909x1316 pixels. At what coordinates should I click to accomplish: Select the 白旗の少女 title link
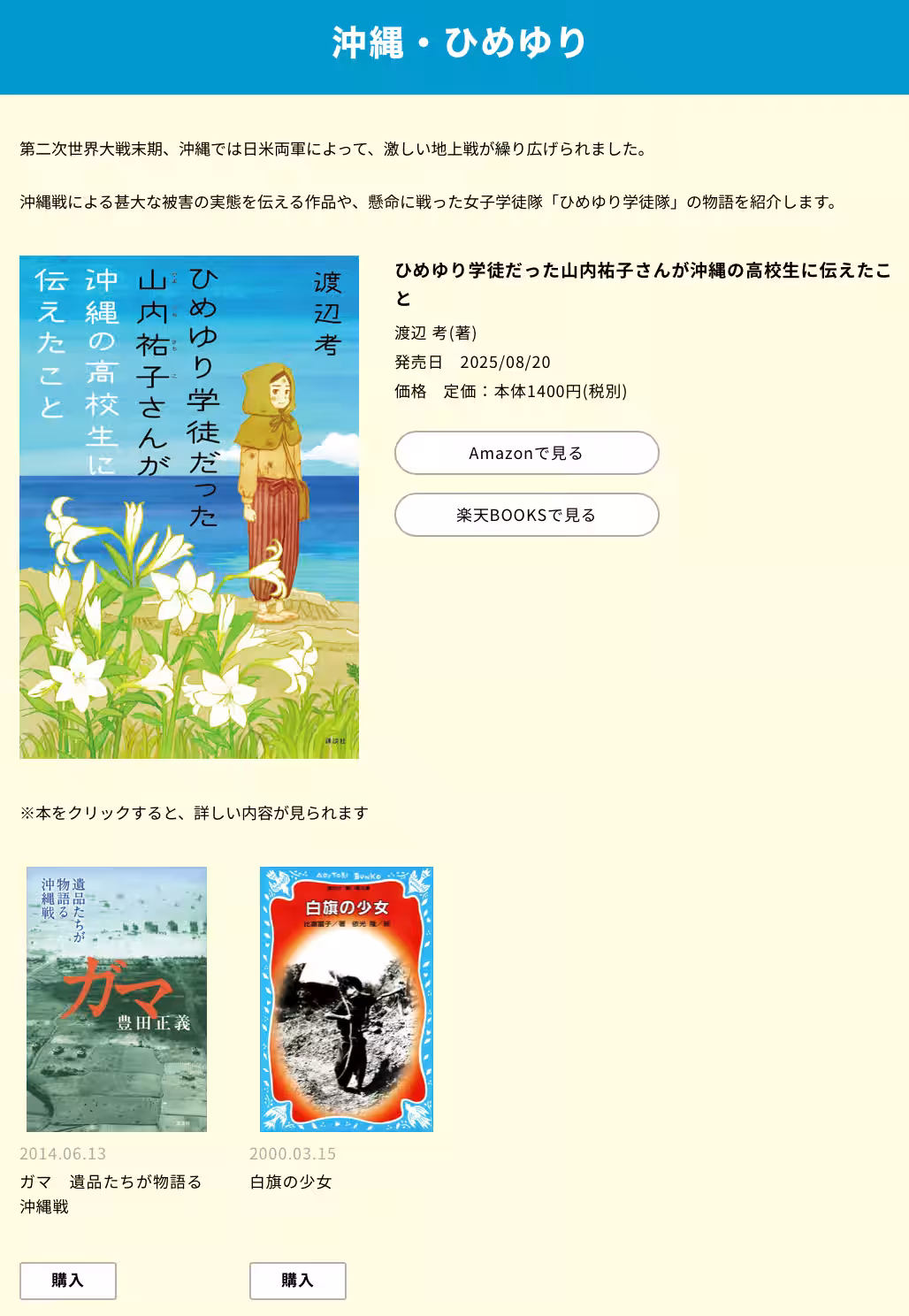pos(291,1181)
